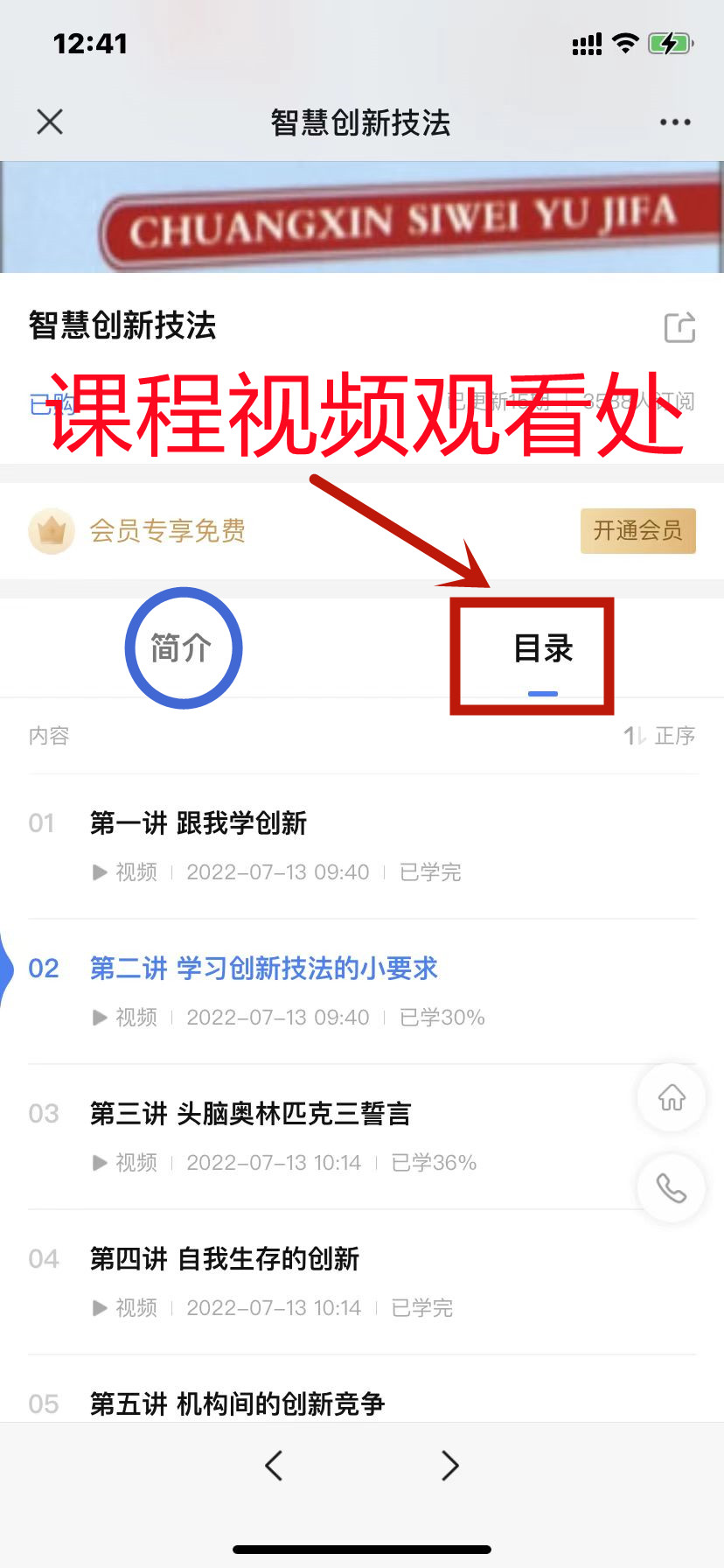This screenshot has height=1568, width=724.
Task: Go to the home floating button
Action: coord(672,1097)
